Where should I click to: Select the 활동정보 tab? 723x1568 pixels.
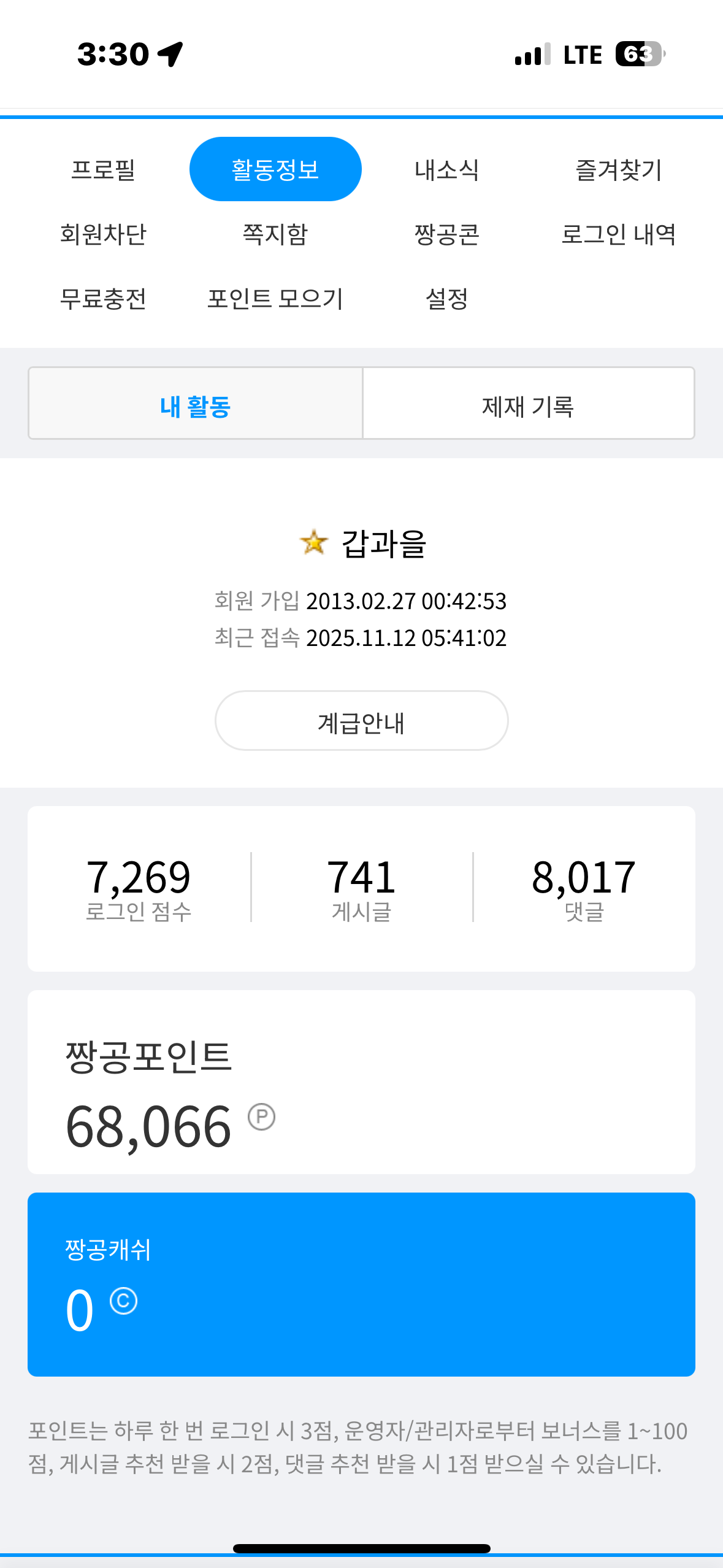tap(275, 169)
